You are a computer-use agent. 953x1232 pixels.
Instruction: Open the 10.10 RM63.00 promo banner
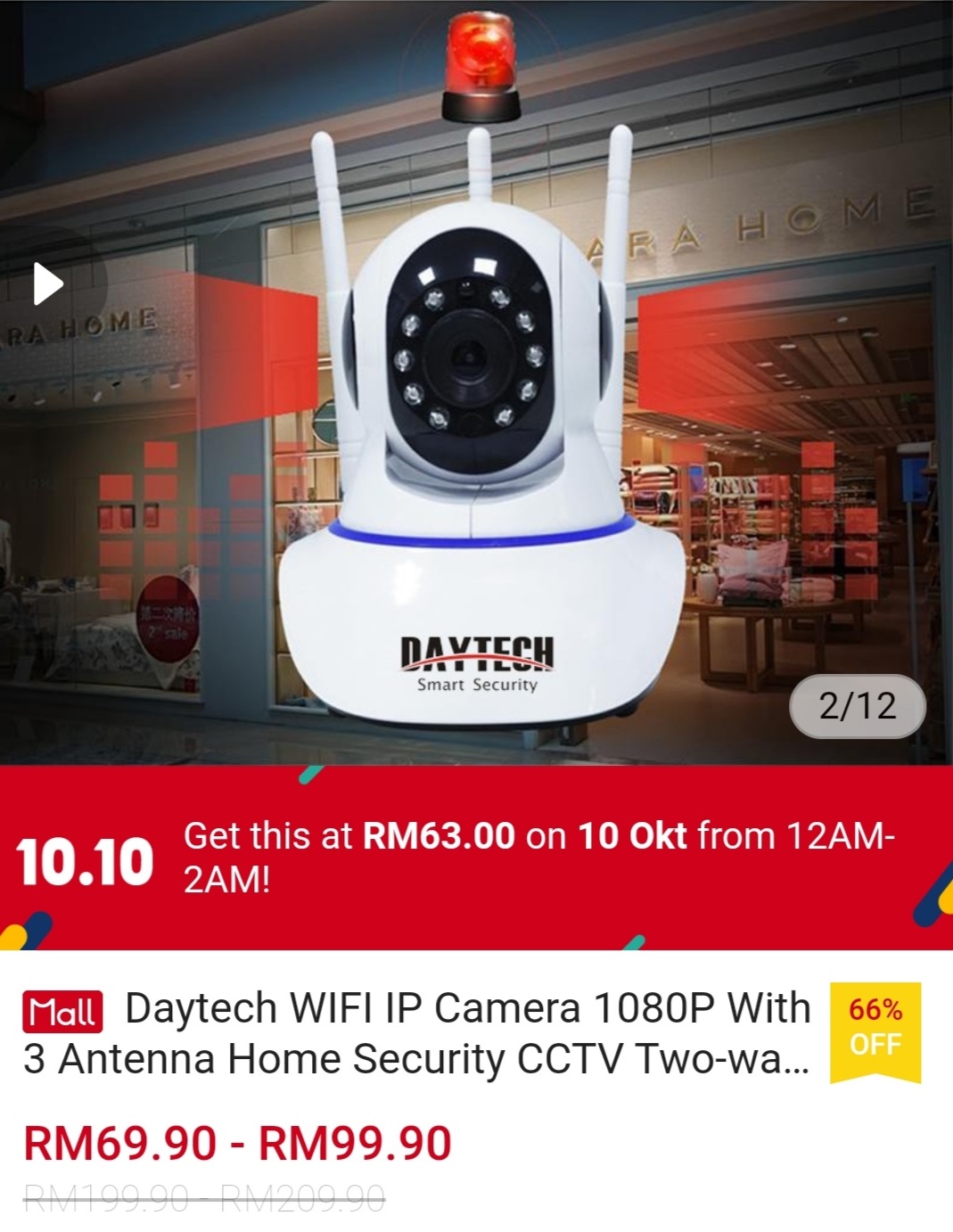pos(476,858)
